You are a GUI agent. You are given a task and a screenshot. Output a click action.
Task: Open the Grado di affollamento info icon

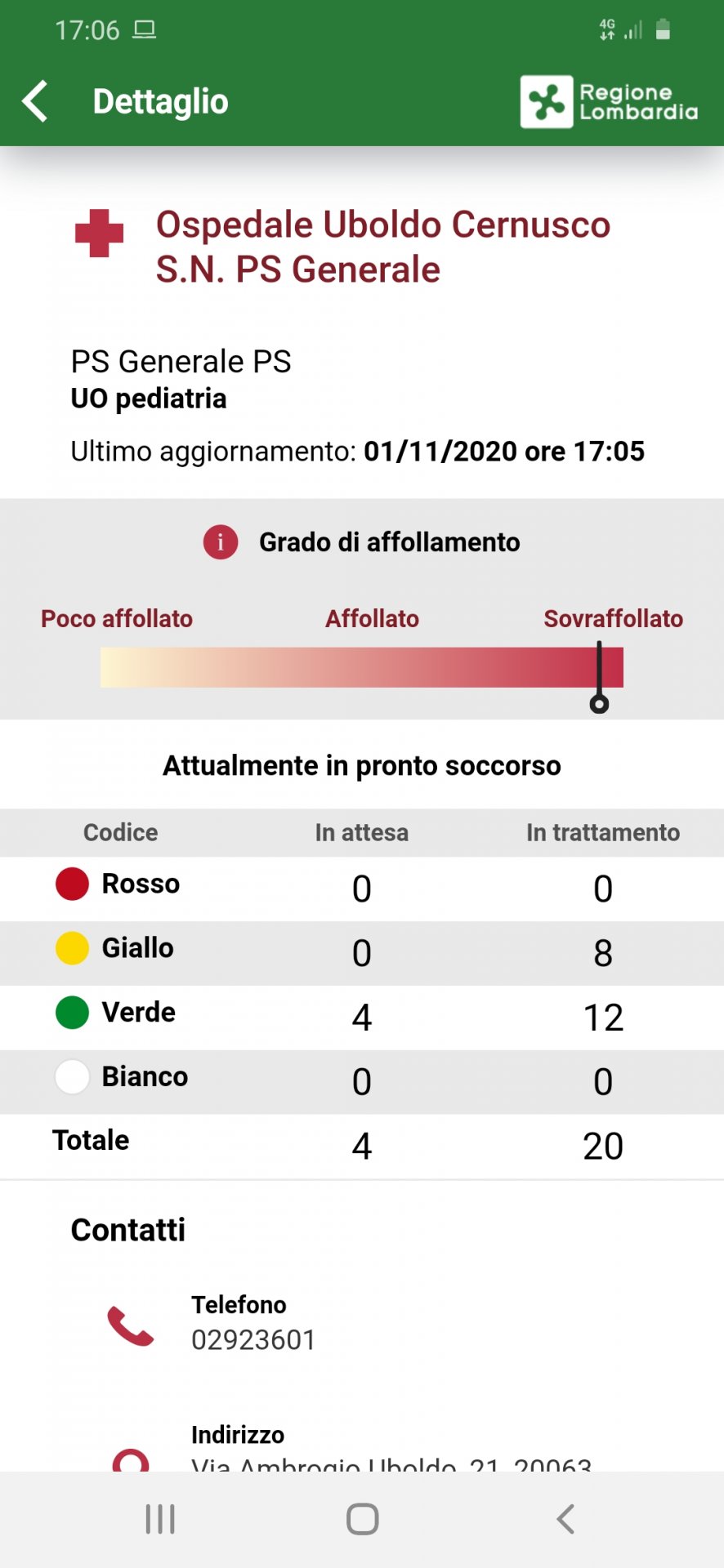(x=221, y=542)
